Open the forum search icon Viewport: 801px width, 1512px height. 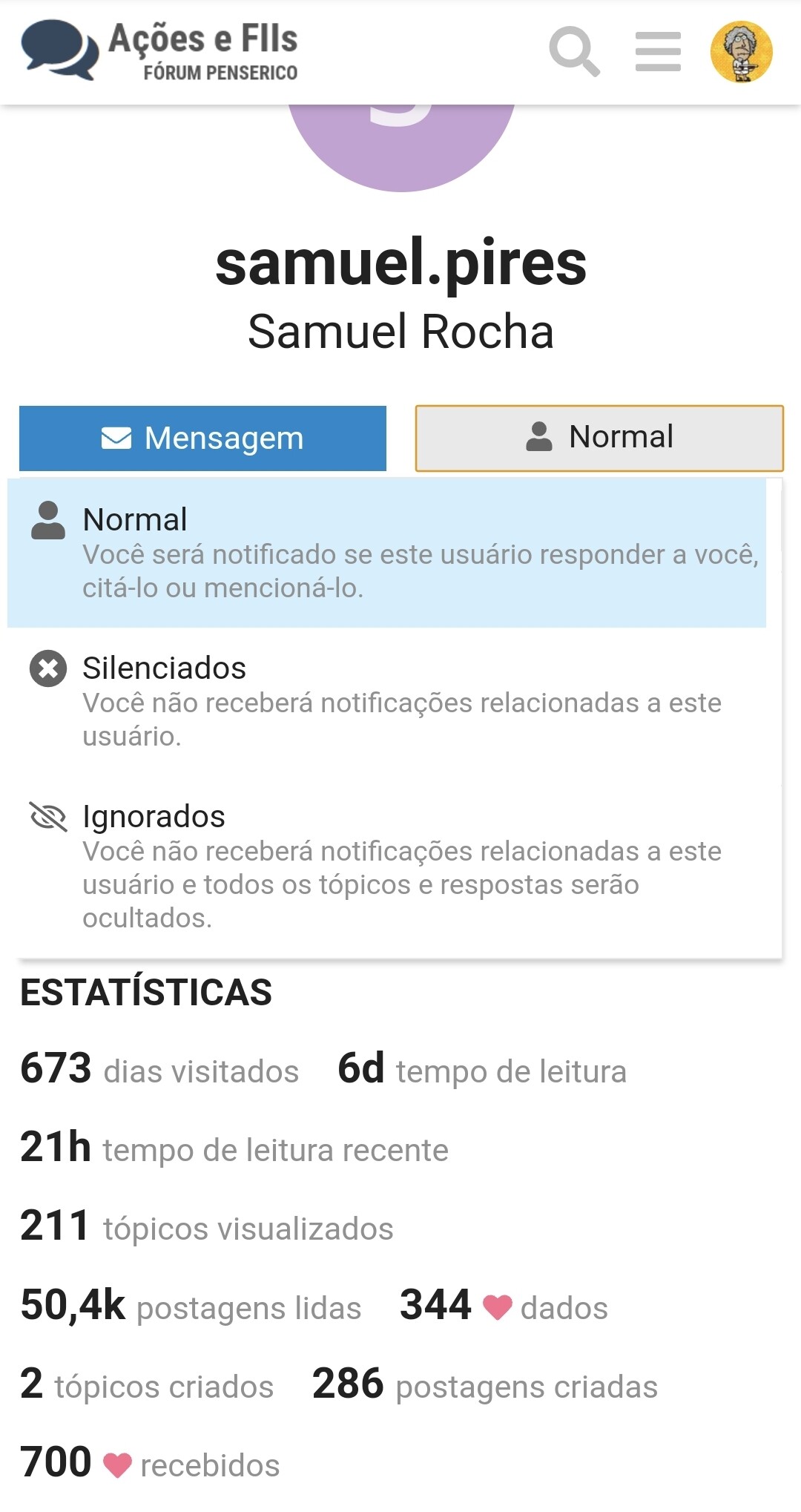point(575,52)
